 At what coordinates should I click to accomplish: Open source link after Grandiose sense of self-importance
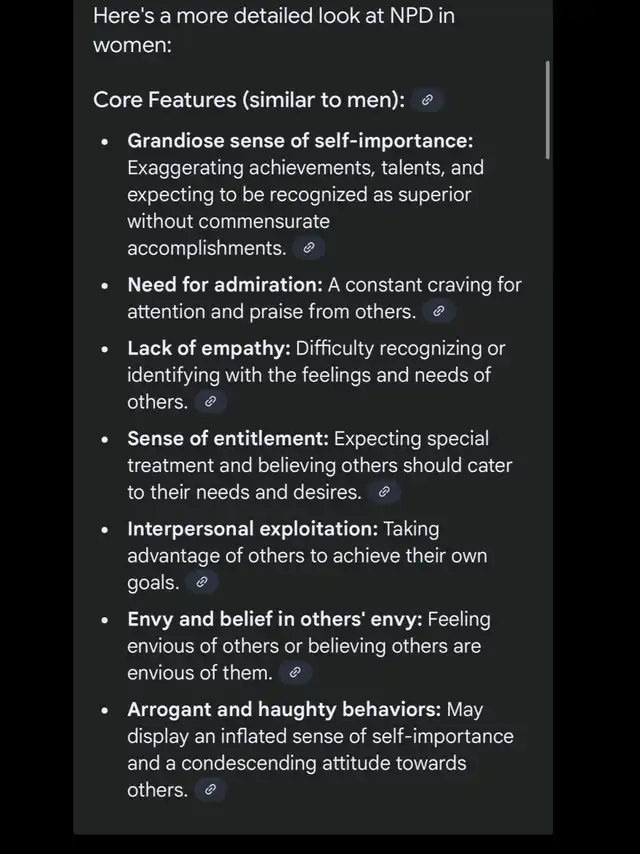[x=309, y=248]
